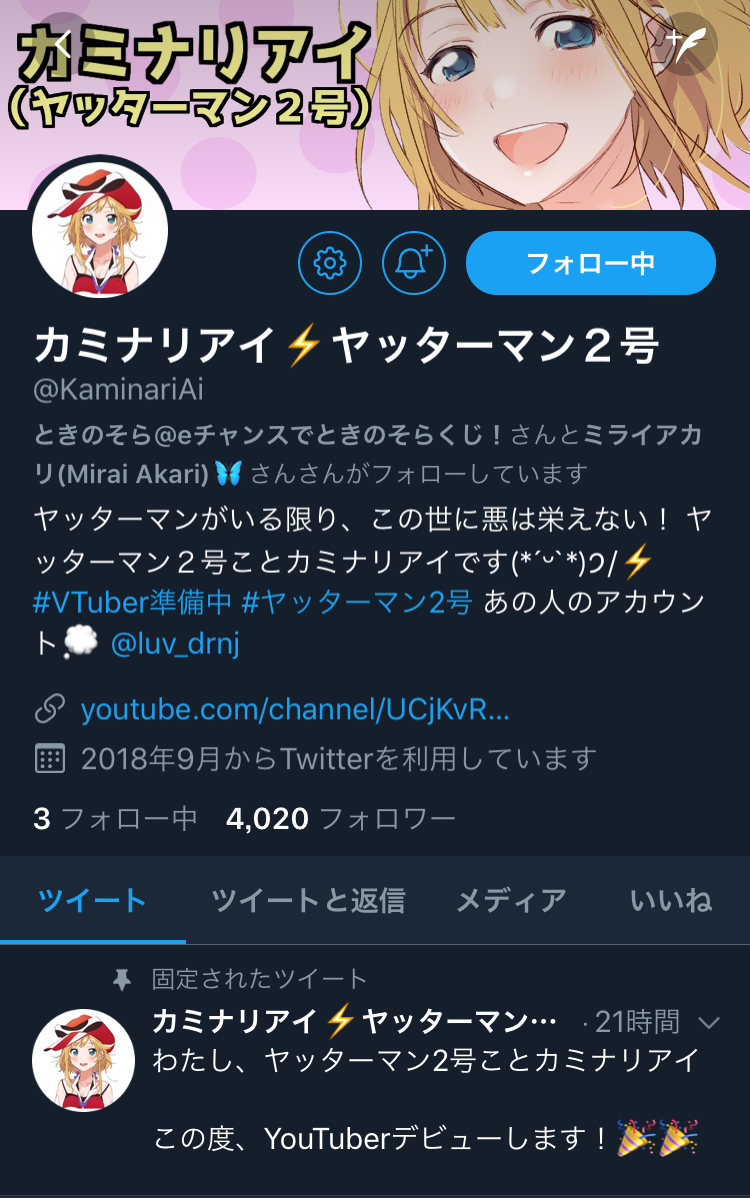Turn on tweet notifications bell
This screenshot has height=1198, width=750.
click(413, 263)
